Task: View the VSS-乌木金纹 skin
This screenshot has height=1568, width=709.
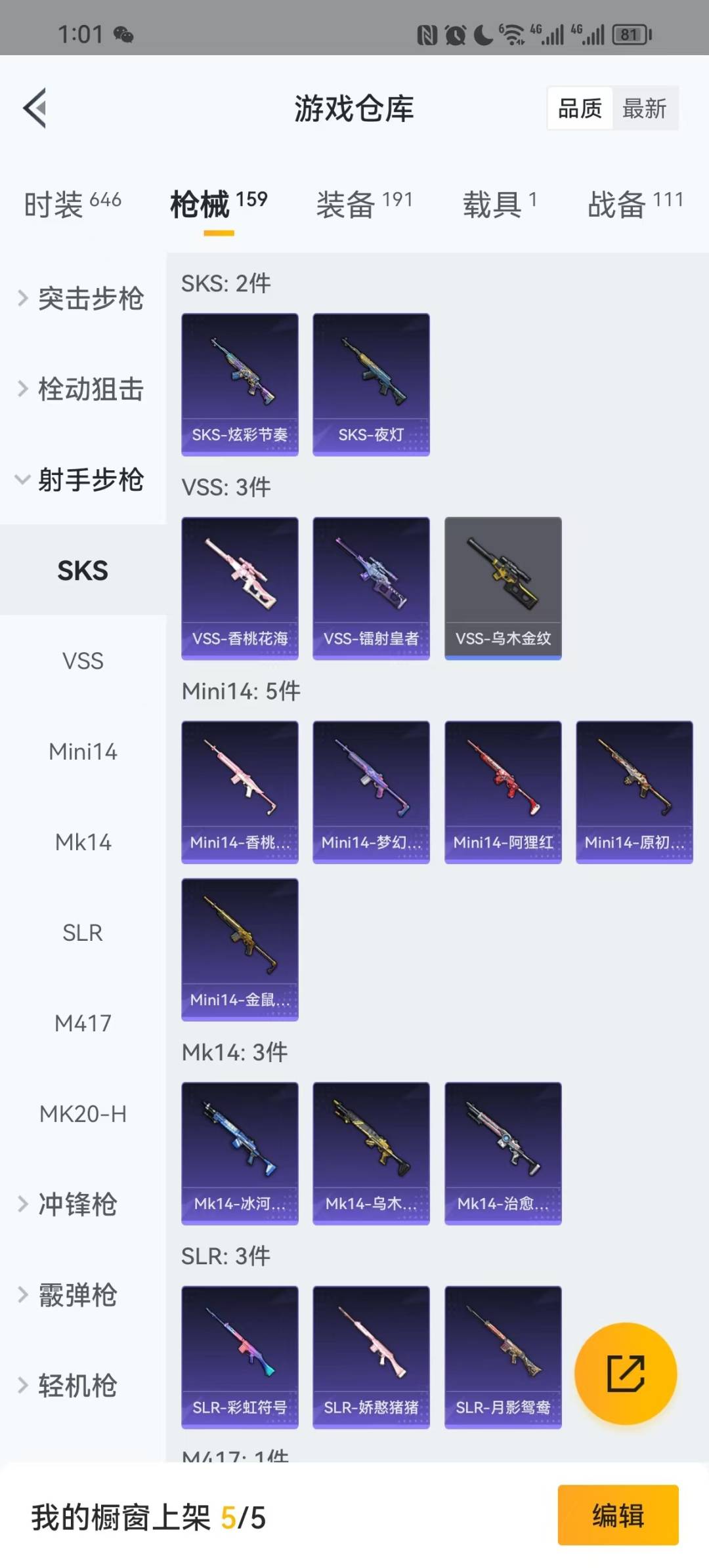Action: [503, 588]
